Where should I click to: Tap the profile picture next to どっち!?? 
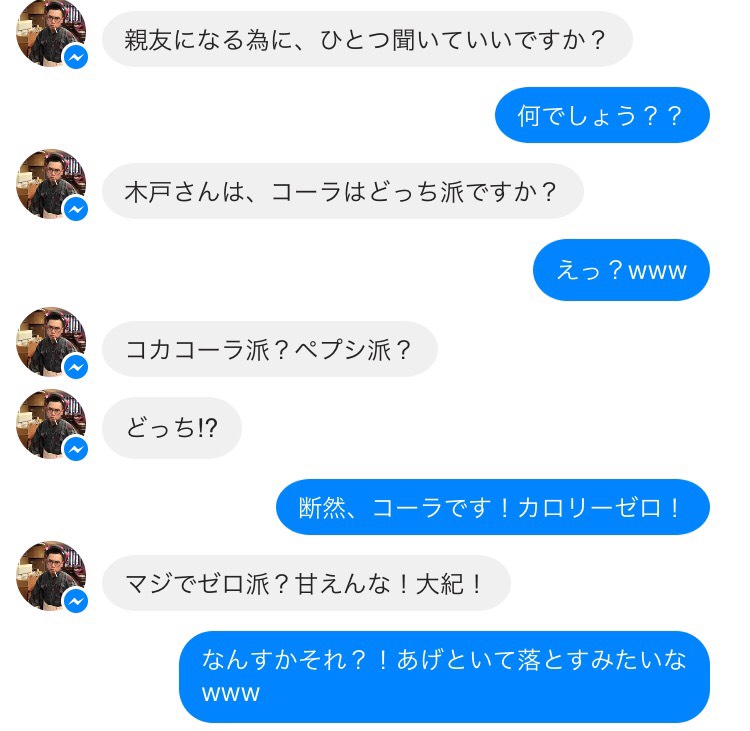click(50, 424)
